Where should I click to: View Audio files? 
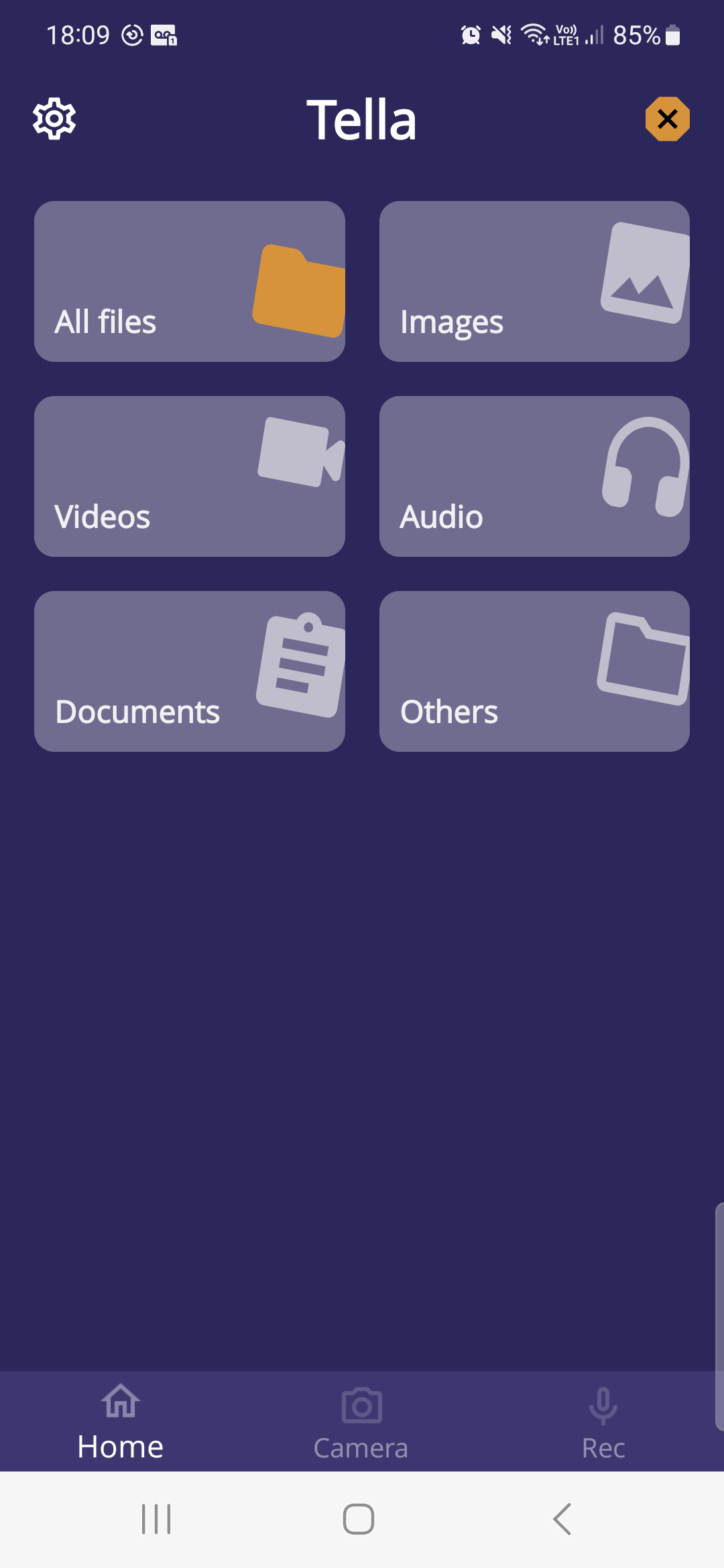tap(534, 476)
